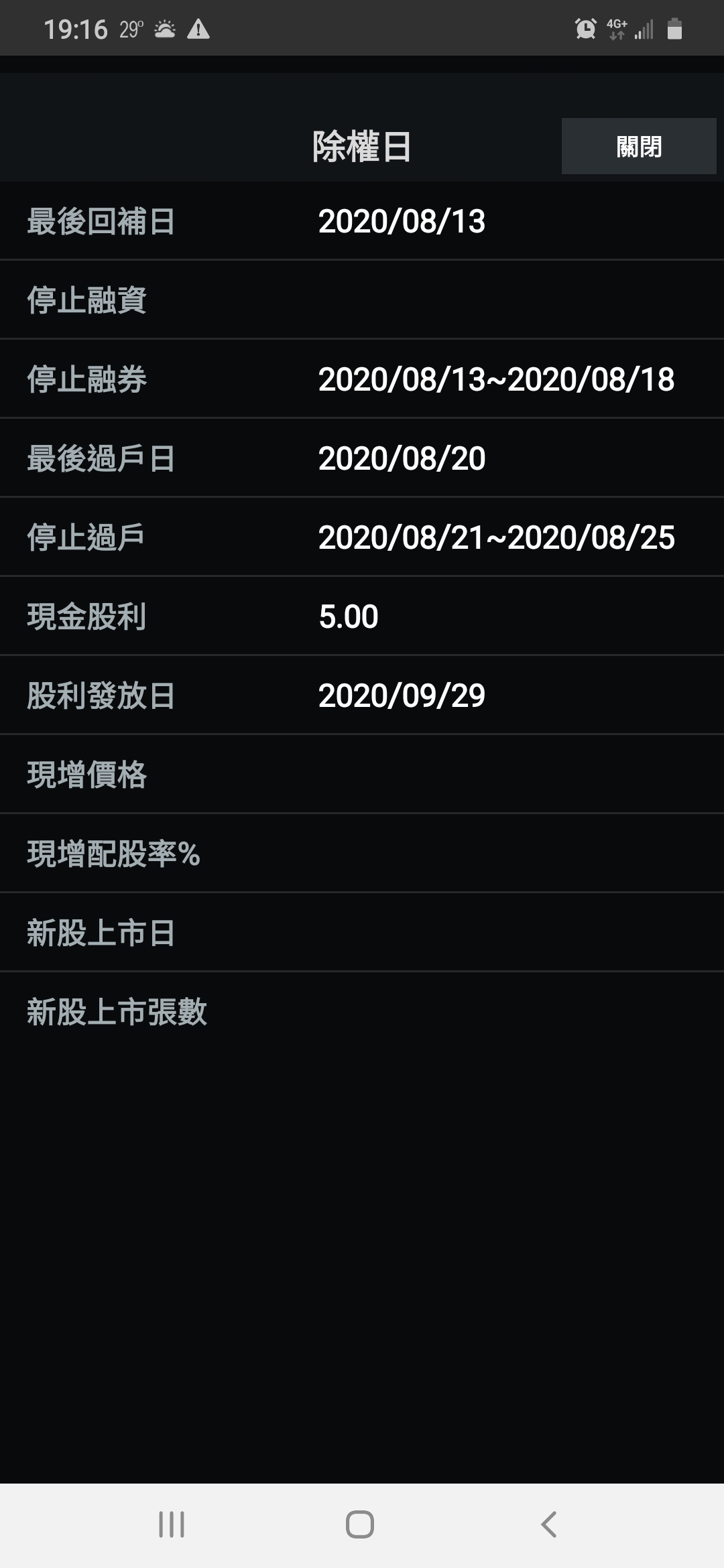This screenshot has height=1568, width=724.
Task: Go back with the system back button
Action: (x=548, y=1524)
